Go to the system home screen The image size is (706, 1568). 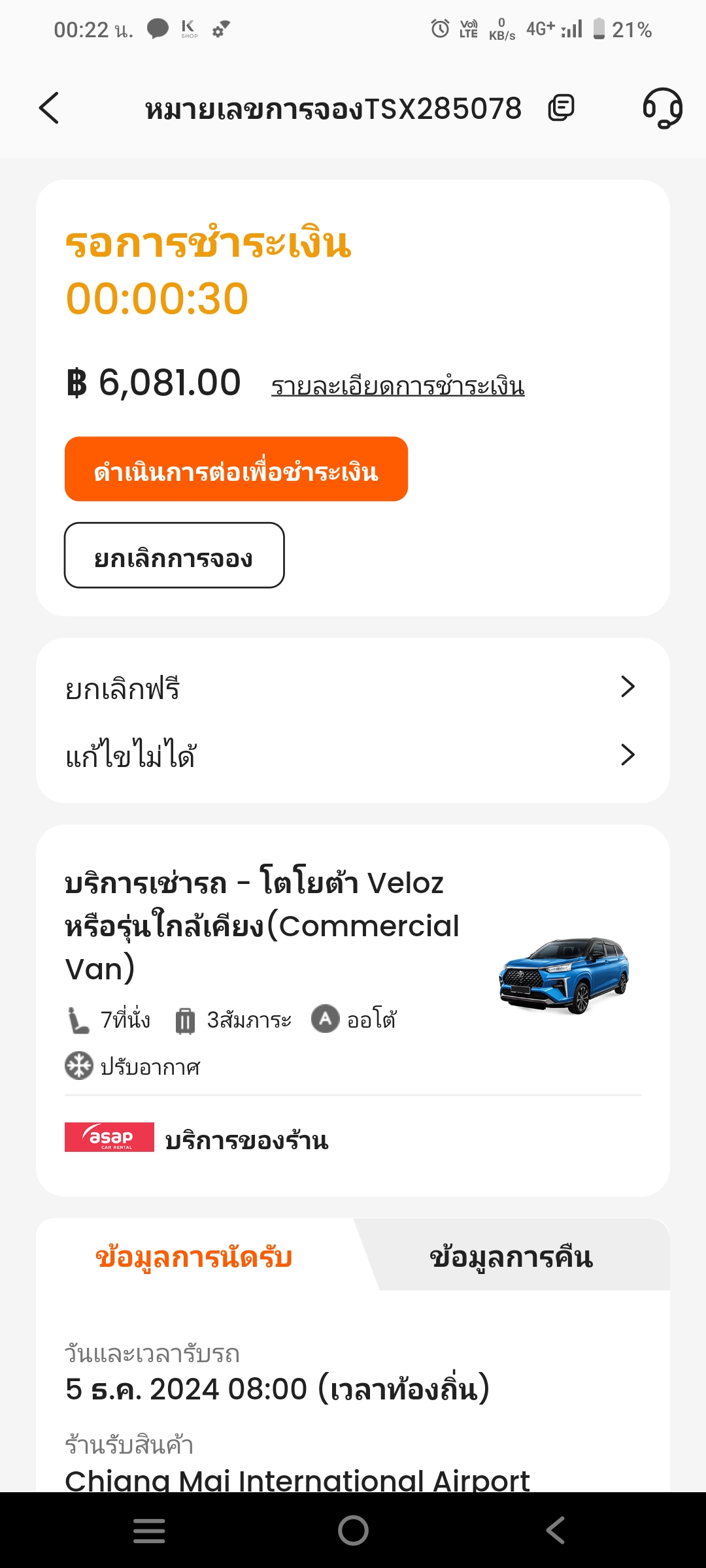[x=353, y=1530]
